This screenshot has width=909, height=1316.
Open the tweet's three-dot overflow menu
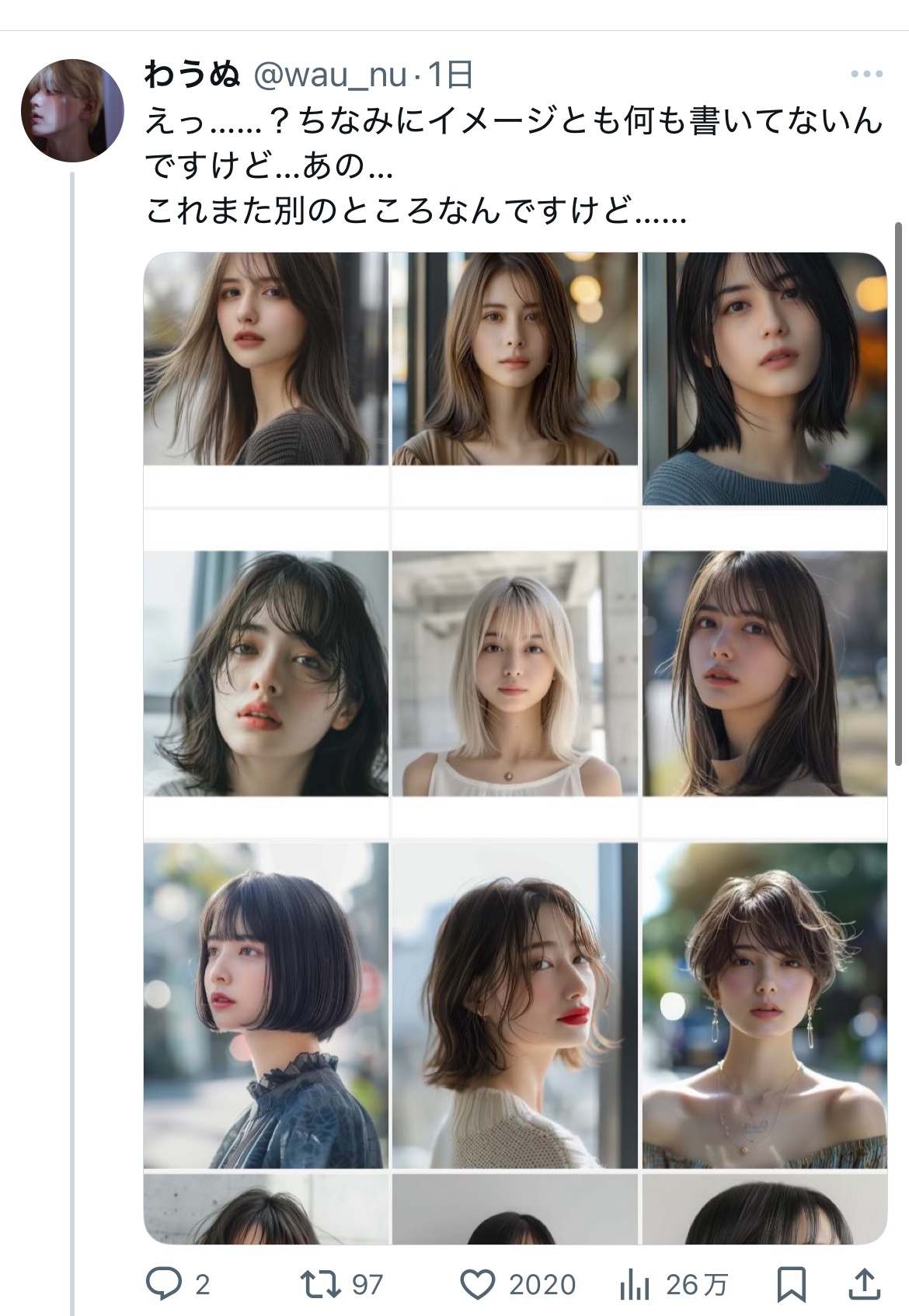click(866, 75)
